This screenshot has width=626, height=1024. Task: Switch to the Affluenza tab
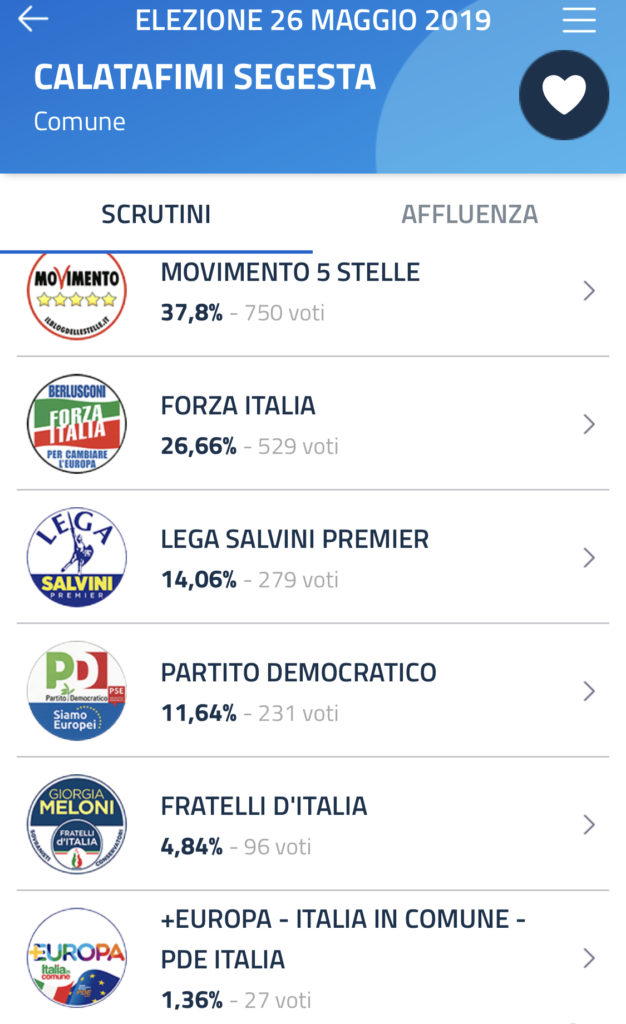pos(469,214)
